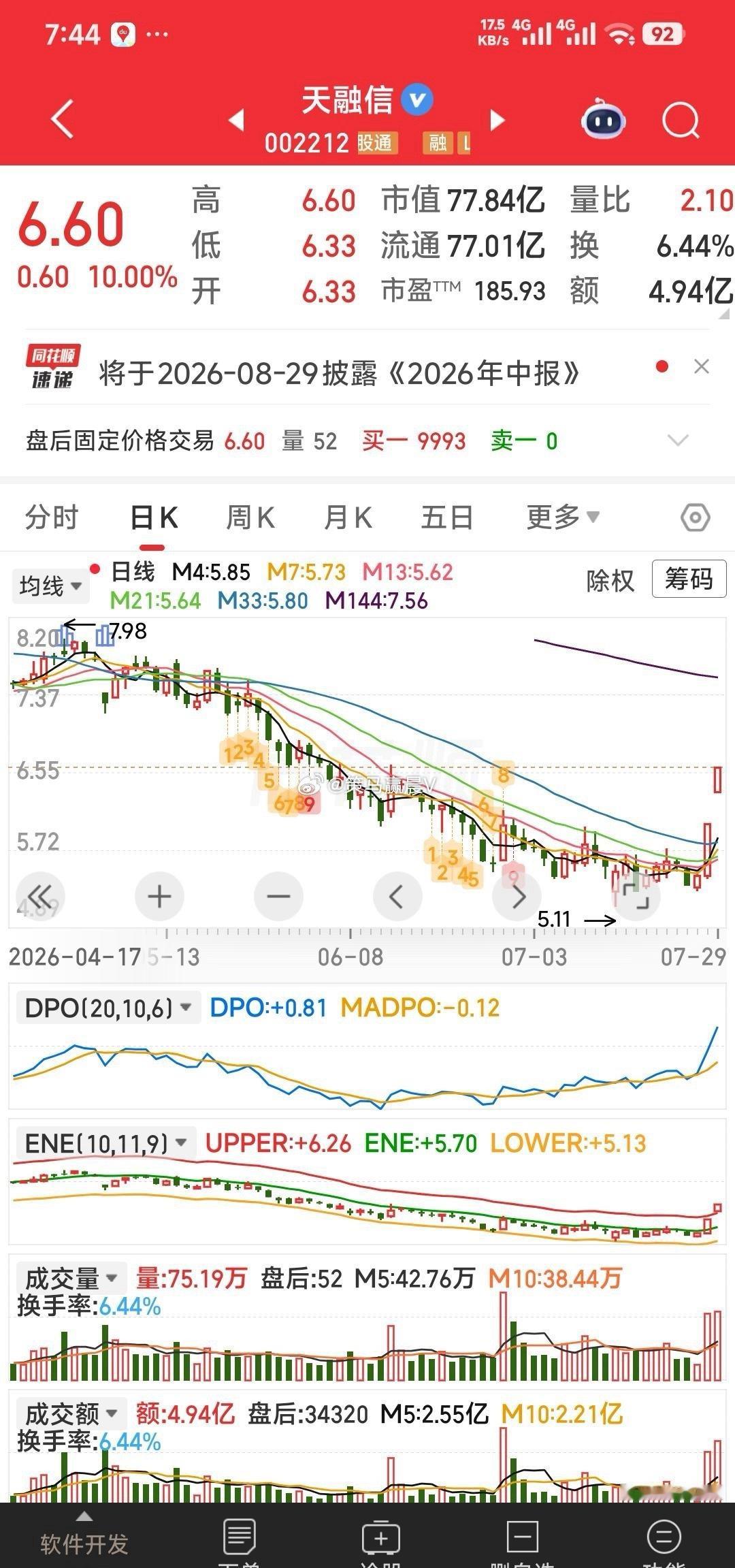Switch to the 分时 chart tab
Screen dimensions: 735x1568
pos(52,517)
